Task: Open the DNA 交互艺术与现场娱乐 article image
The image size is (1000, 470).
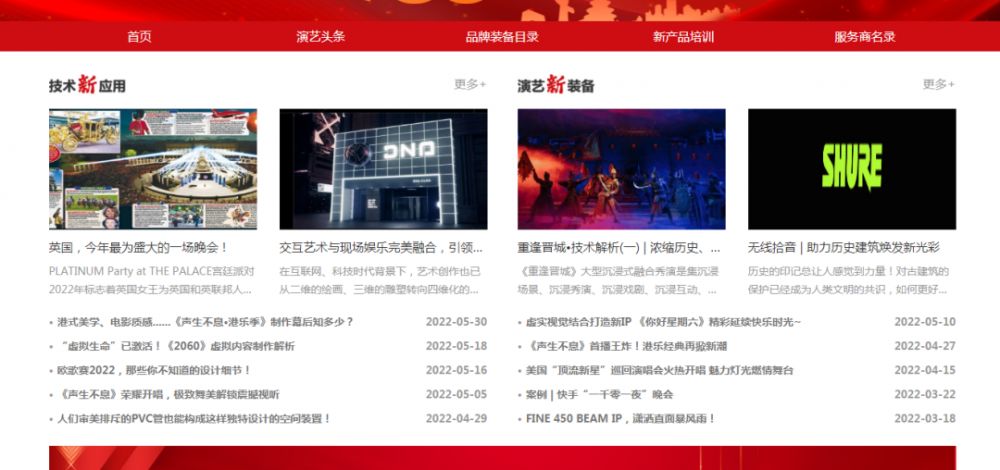Action: 383,169
